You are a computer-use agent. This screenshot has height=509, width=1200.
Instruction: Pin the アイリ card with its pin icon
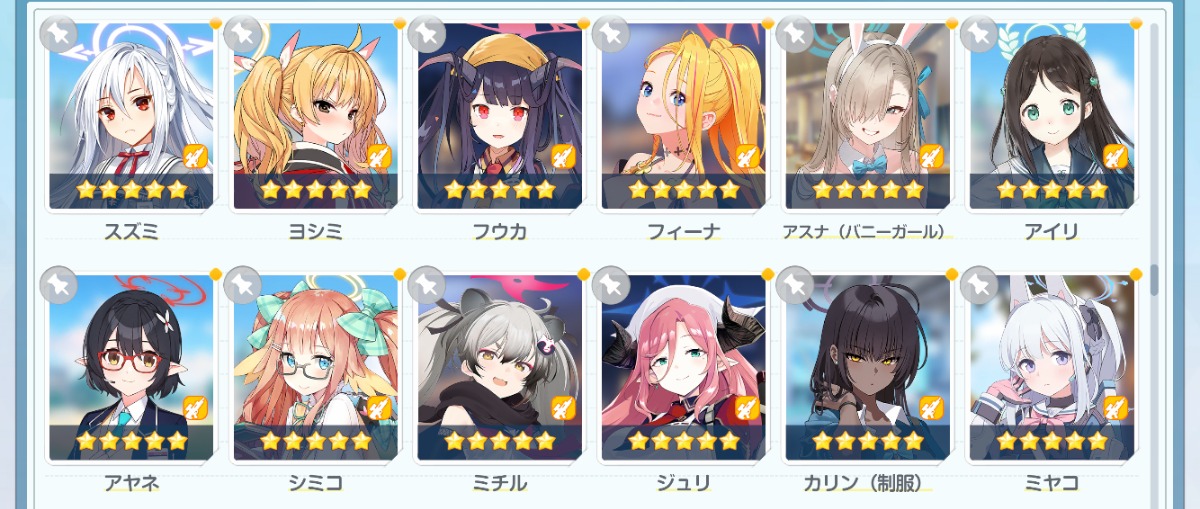(978, 34)
